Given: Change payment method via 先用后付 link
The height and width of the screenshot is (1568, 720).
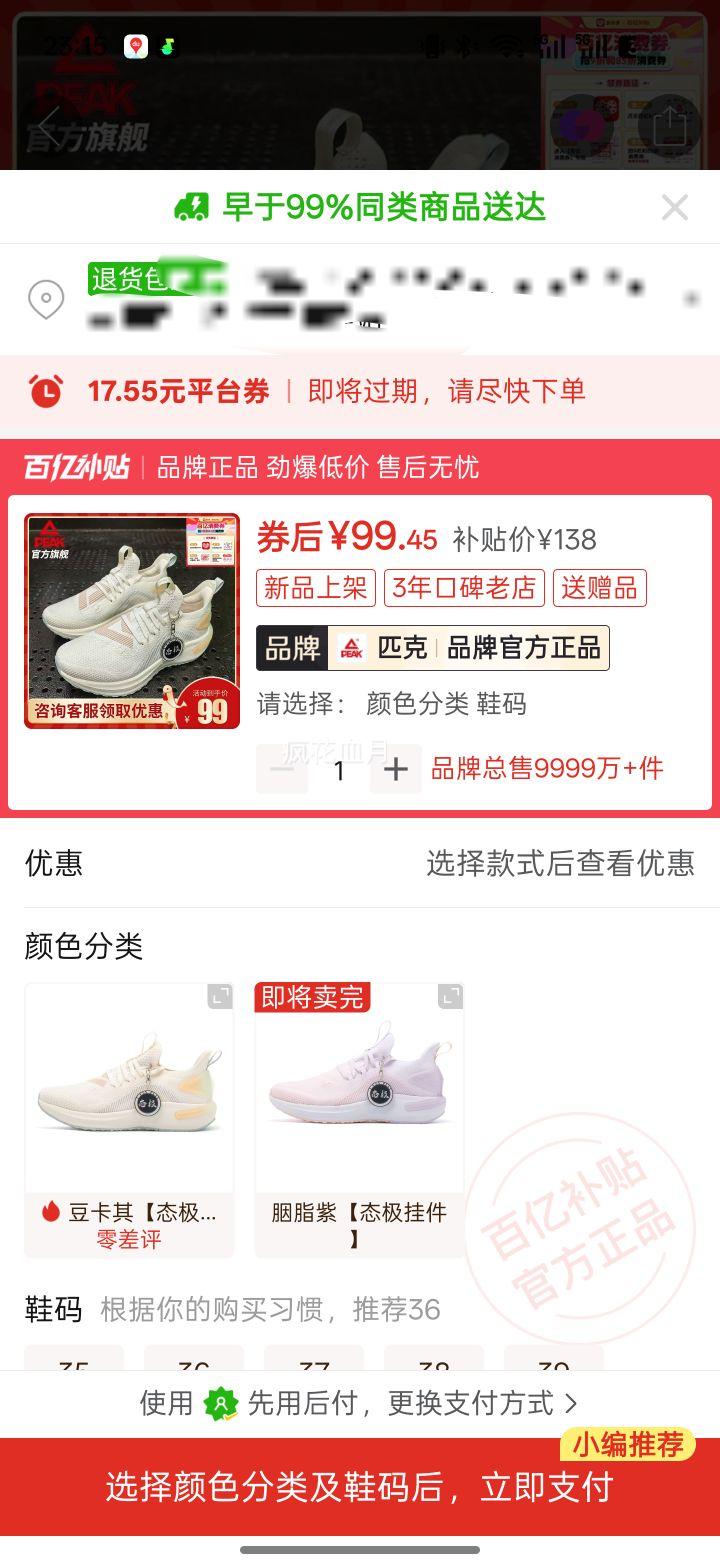Looking at the screenshot, I should (x=359, y=1403).
